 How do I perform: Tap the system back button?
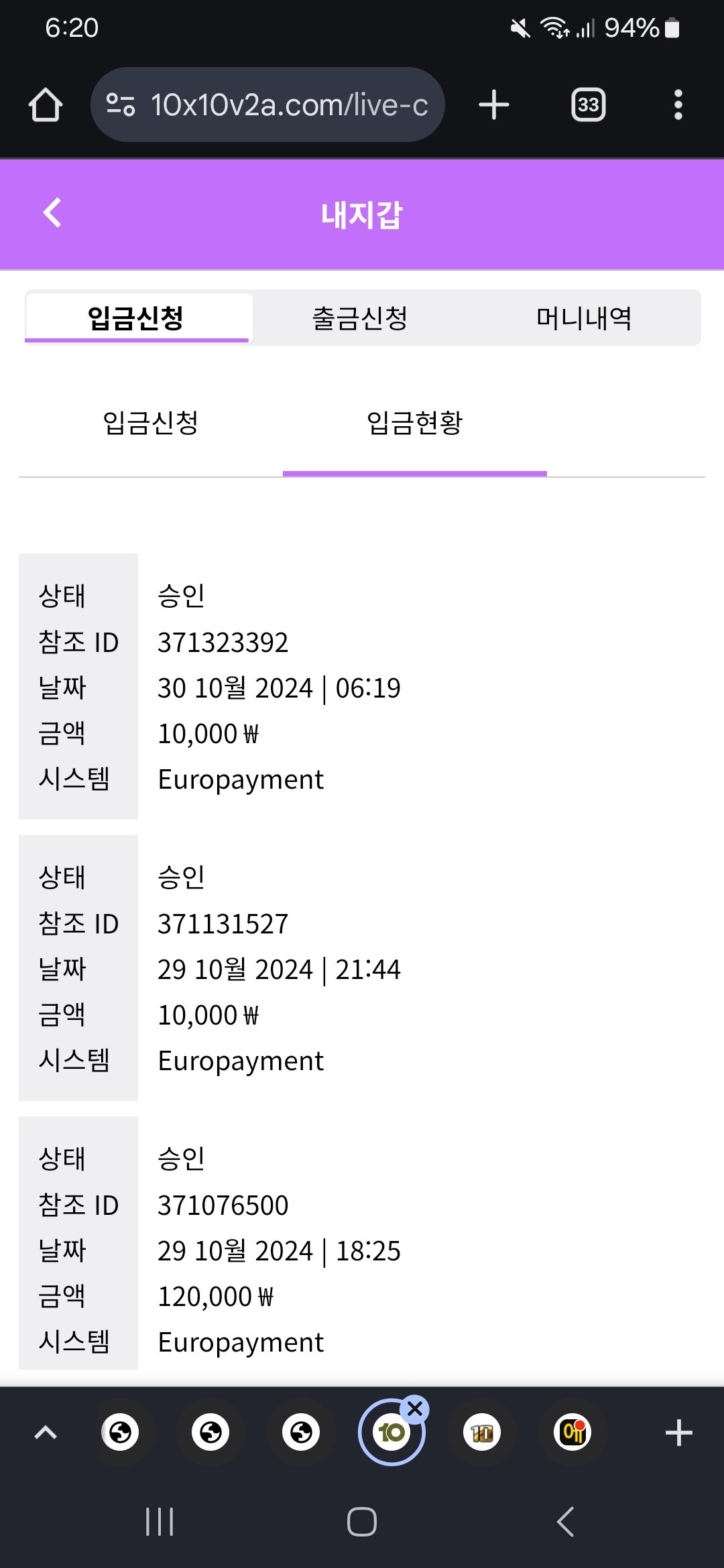click(x=565, y=1522)
